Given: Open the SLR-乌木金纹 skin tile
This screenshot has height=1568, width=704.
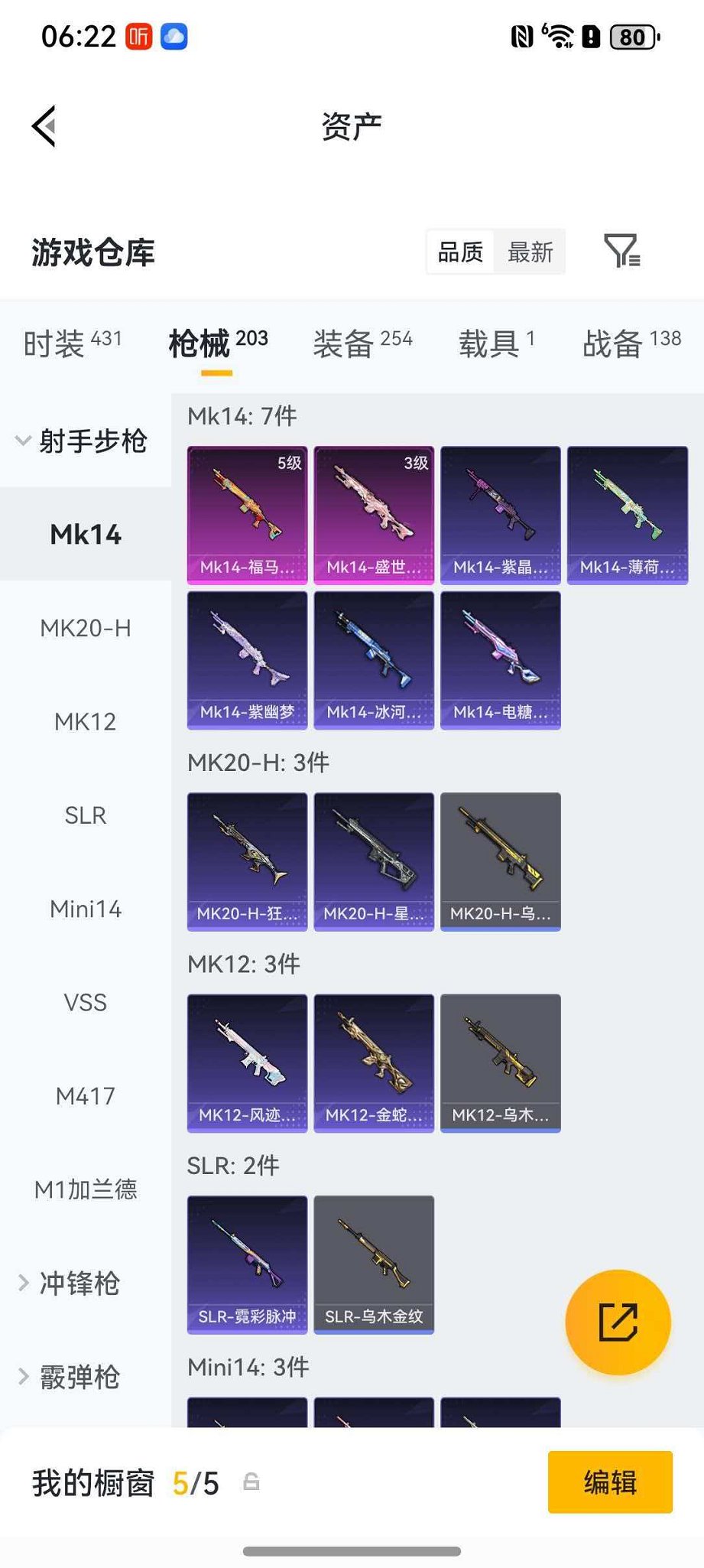Looking at the screenshot, I should pos(374,1264).
